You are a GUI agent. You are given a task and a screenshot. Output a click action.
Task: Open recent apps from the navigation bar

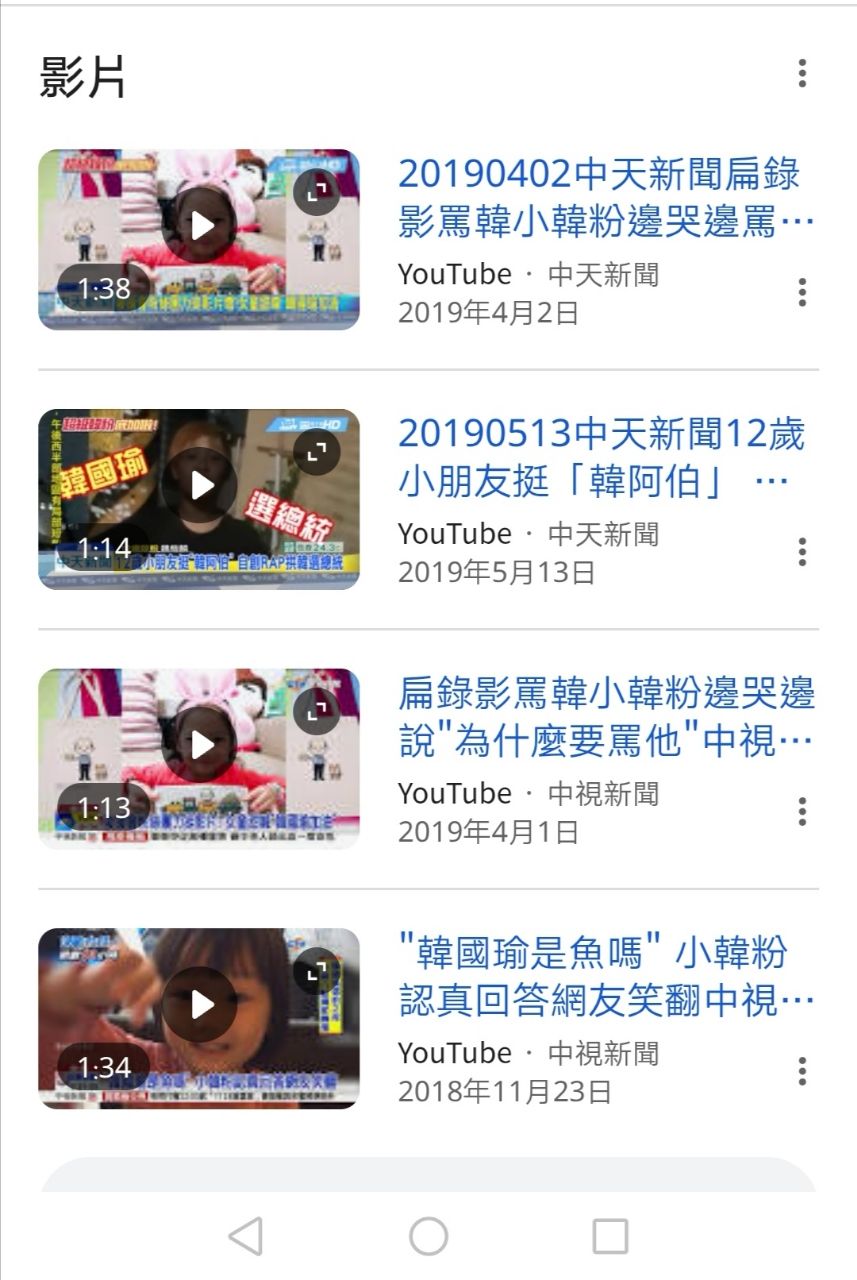coord(610,1236)
